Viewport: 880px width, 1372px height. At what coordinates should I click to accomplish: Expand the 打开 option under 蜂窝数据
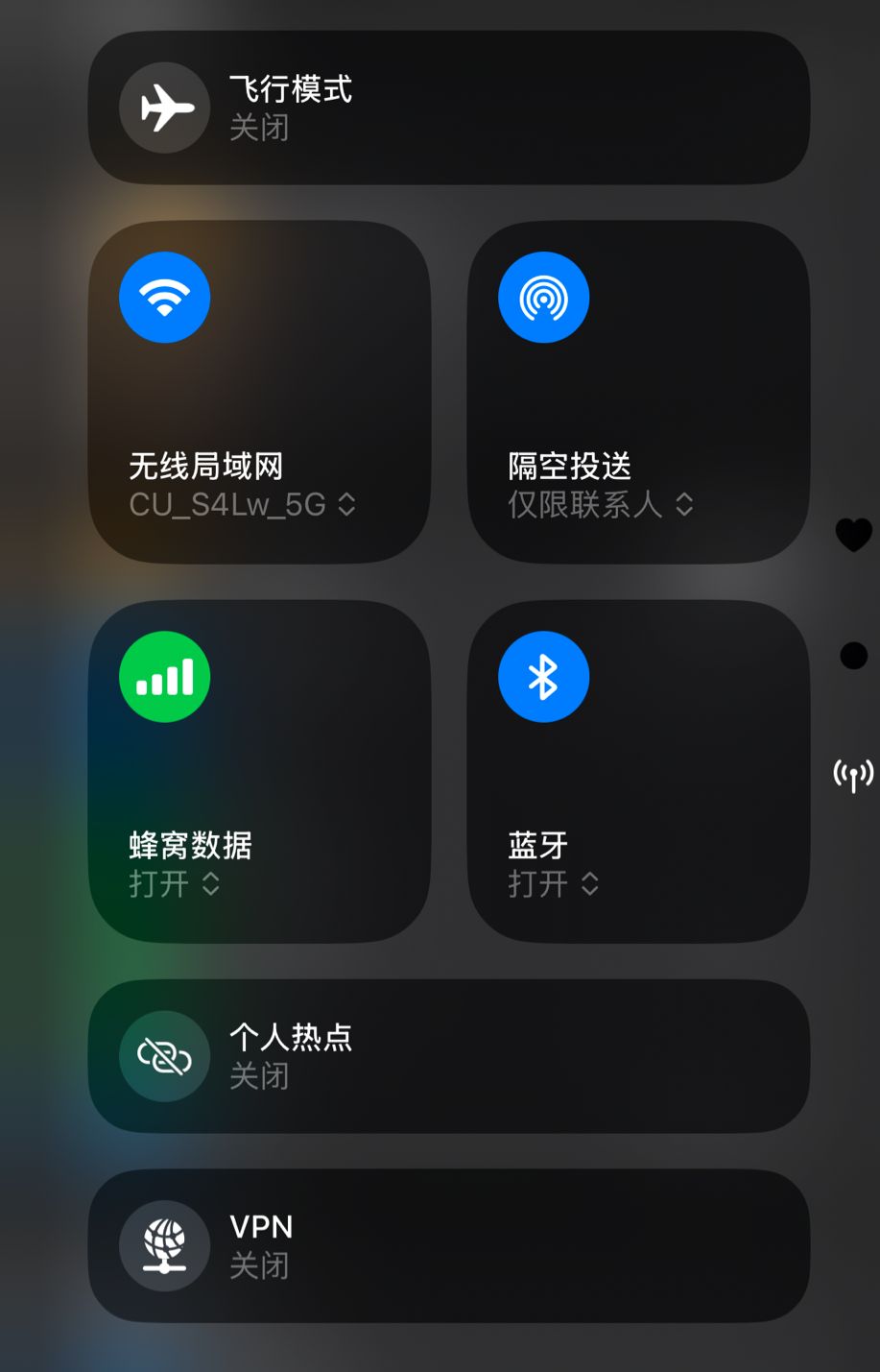[x=175, y=883]
